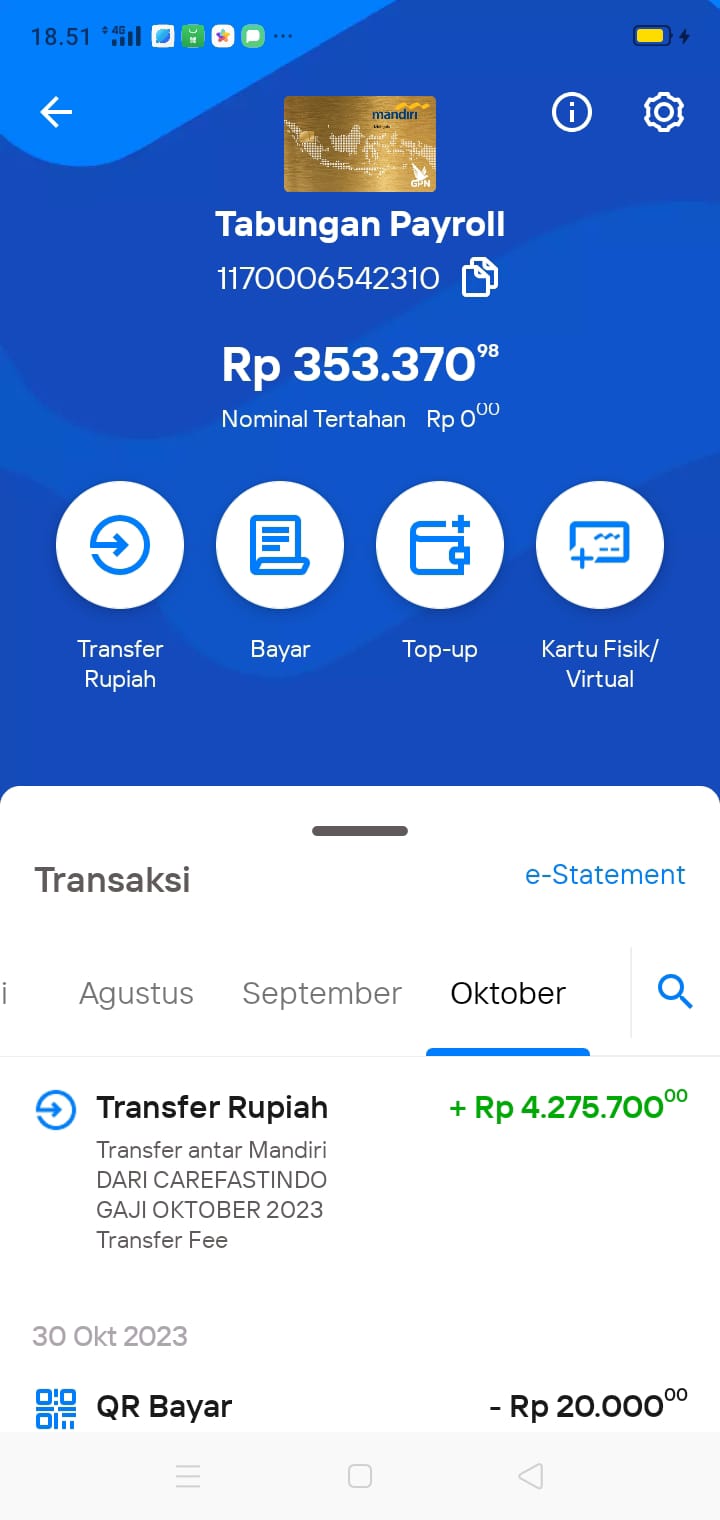Tap the system home button
The height and width of the screenshot is (1520, 720).
point(360,1476)
